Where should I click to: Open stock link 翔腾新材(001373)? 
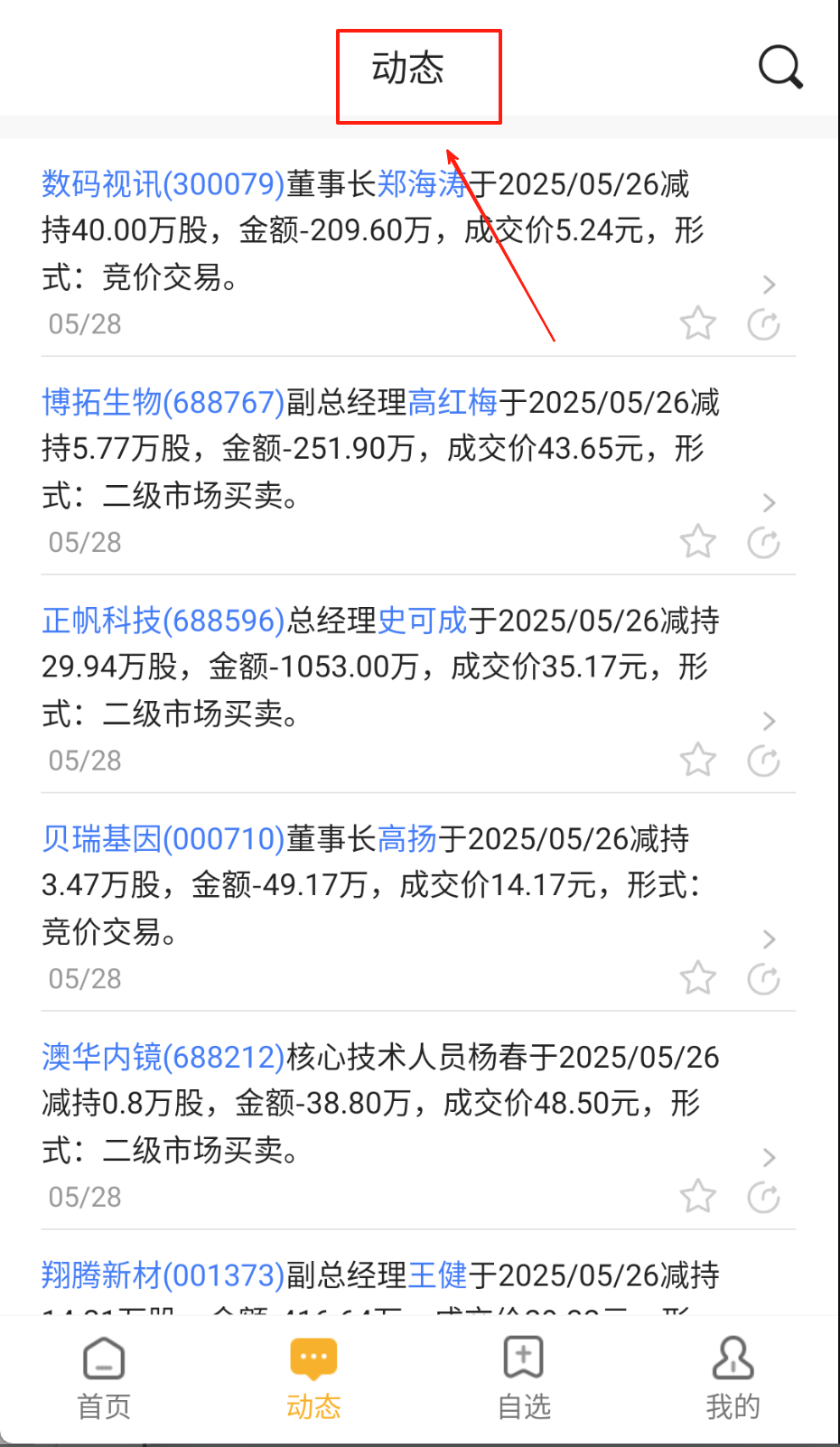[163, 1275]
